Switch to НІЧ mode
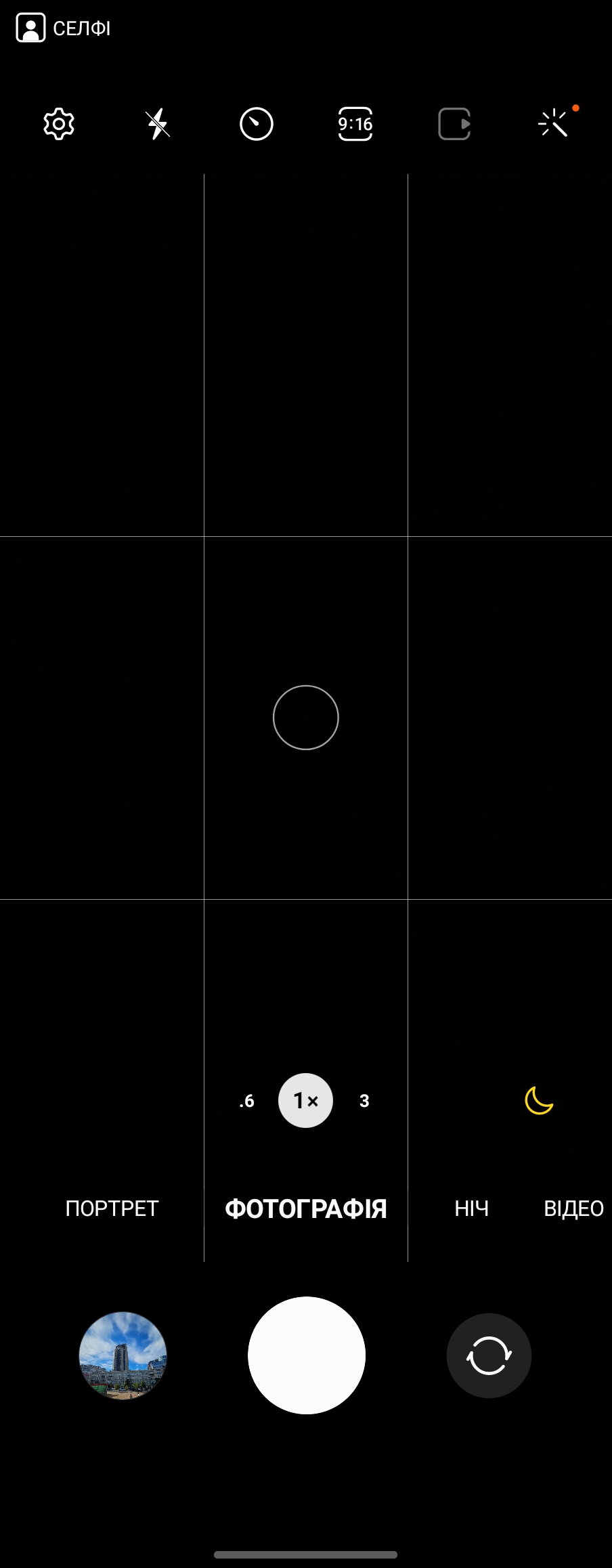612x1568 pixels. [471, 1208]
